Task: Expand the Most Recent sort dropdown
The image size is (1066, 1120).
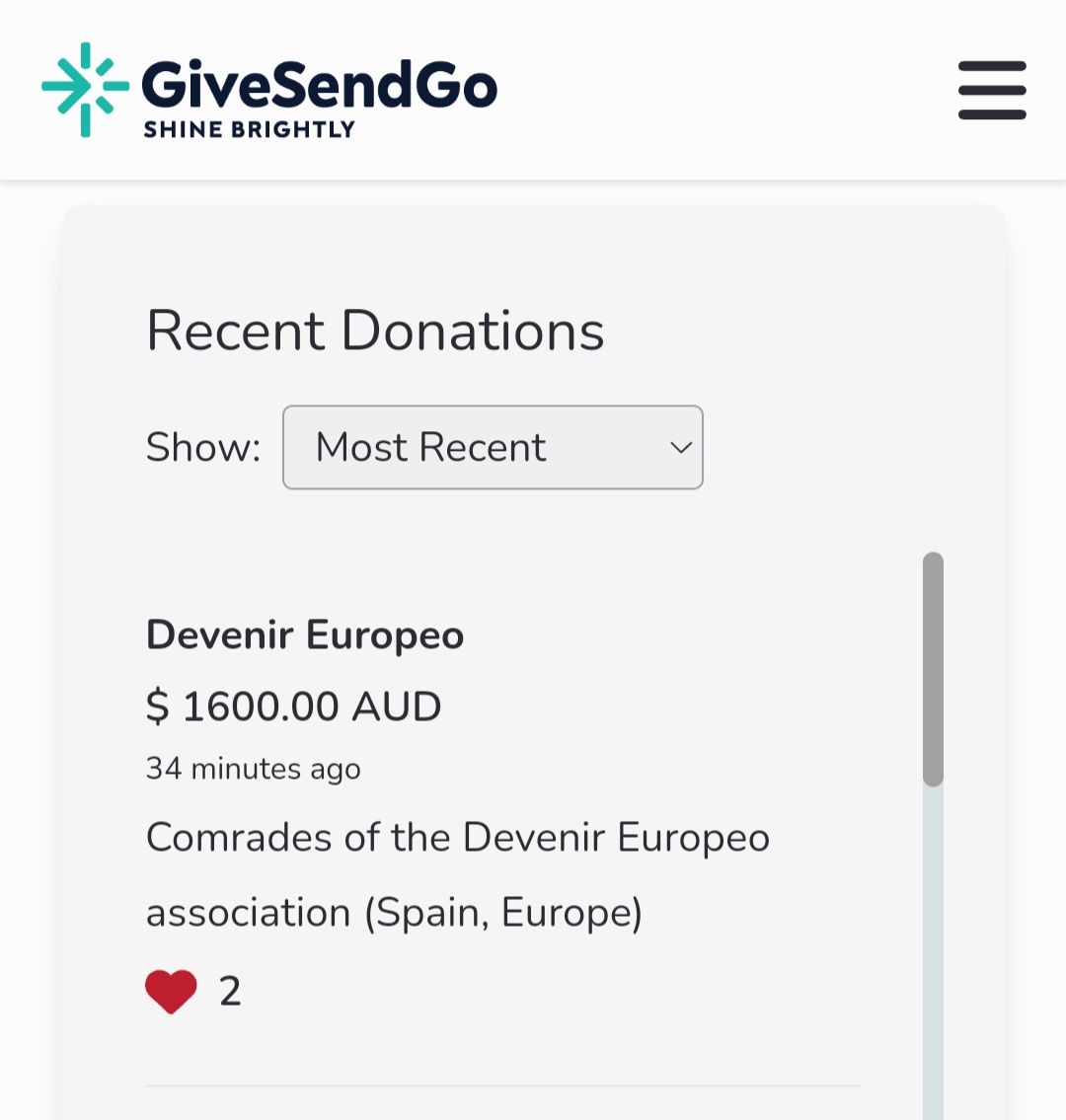Action: [x=493, y=448]
